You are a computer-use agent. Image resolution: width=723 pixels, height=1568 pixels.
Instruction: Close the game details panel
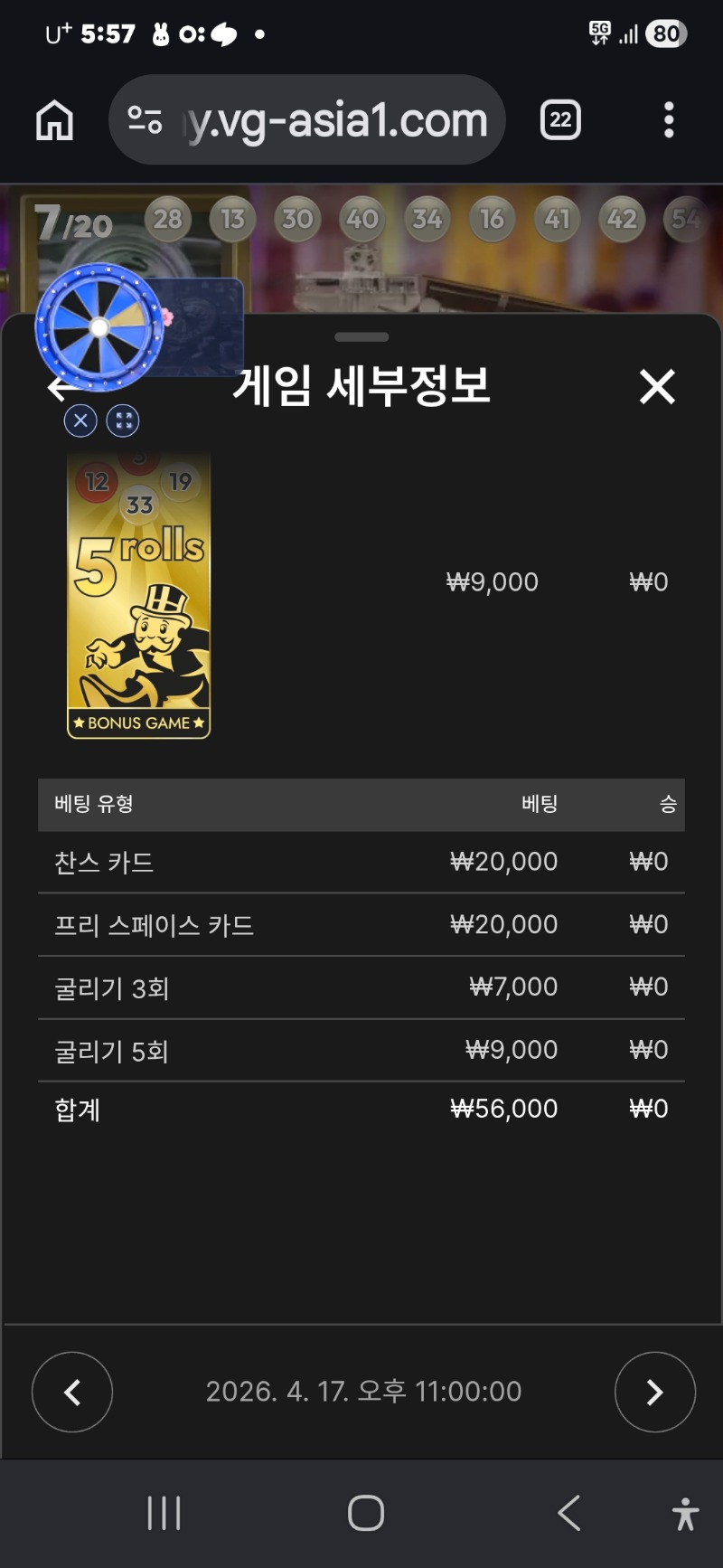[x=657, y=387]
